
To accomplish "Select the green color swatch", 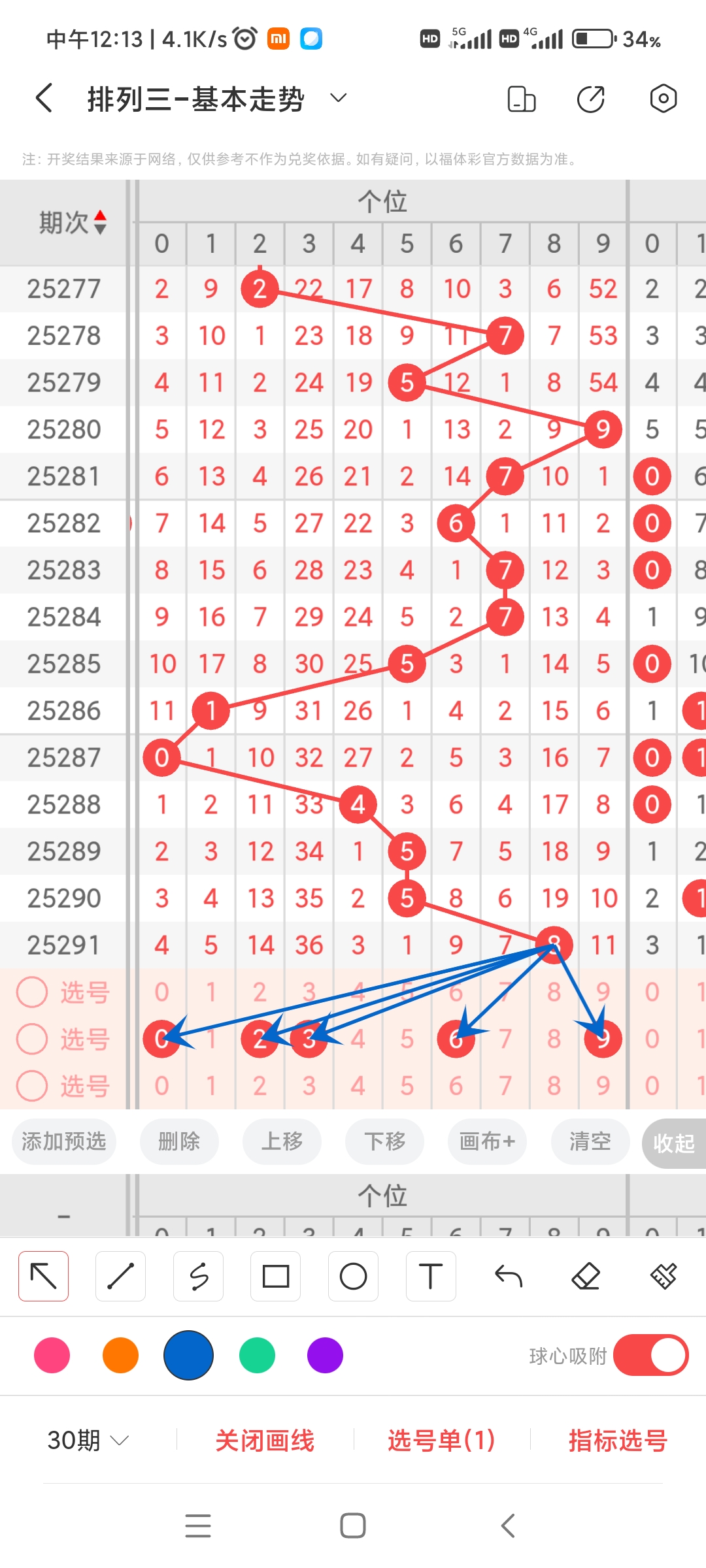I will pyautogui.click(x=257, y=1355).
